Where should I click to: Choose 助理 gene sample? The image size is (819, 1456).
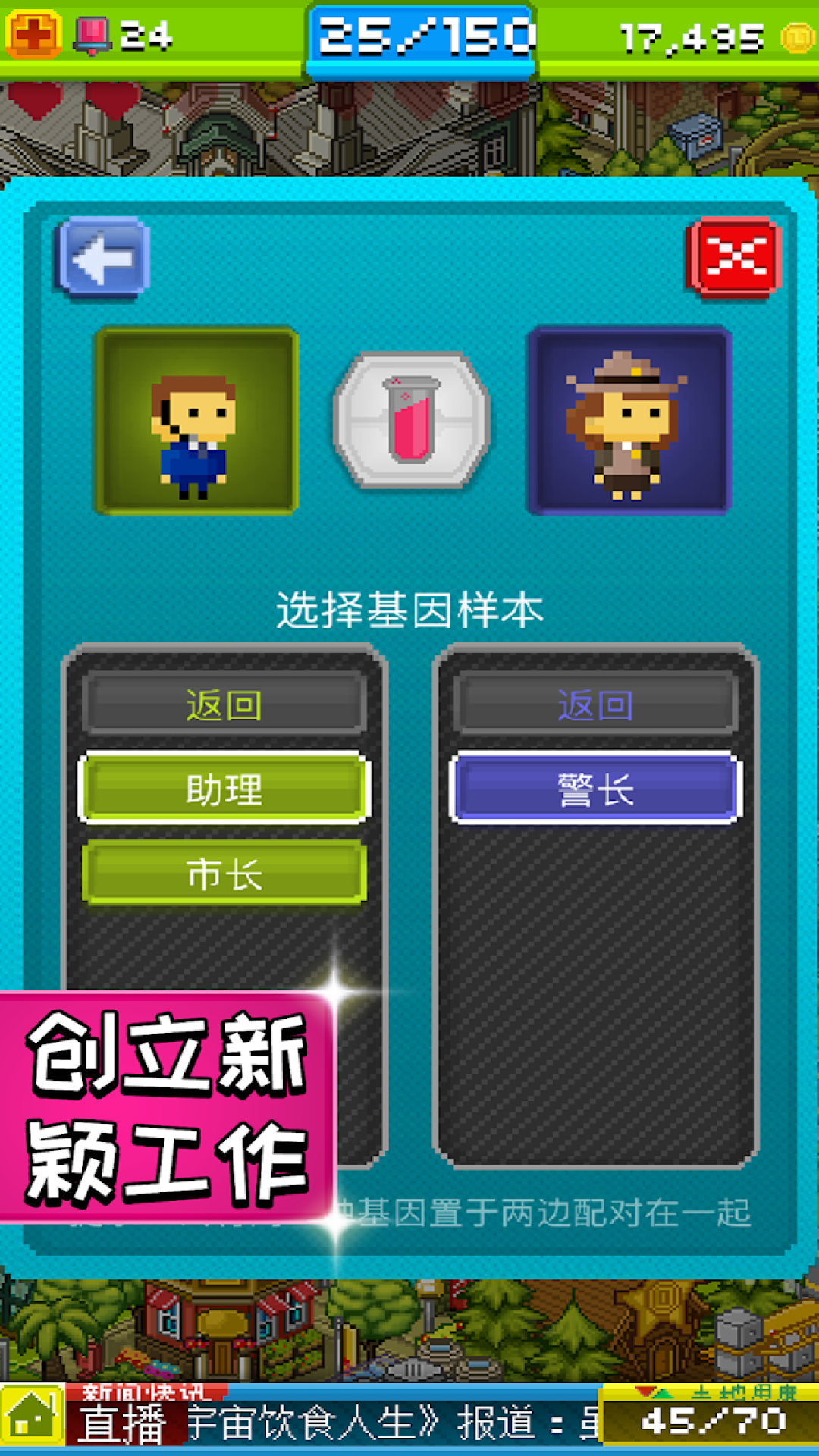click(224, 789)
